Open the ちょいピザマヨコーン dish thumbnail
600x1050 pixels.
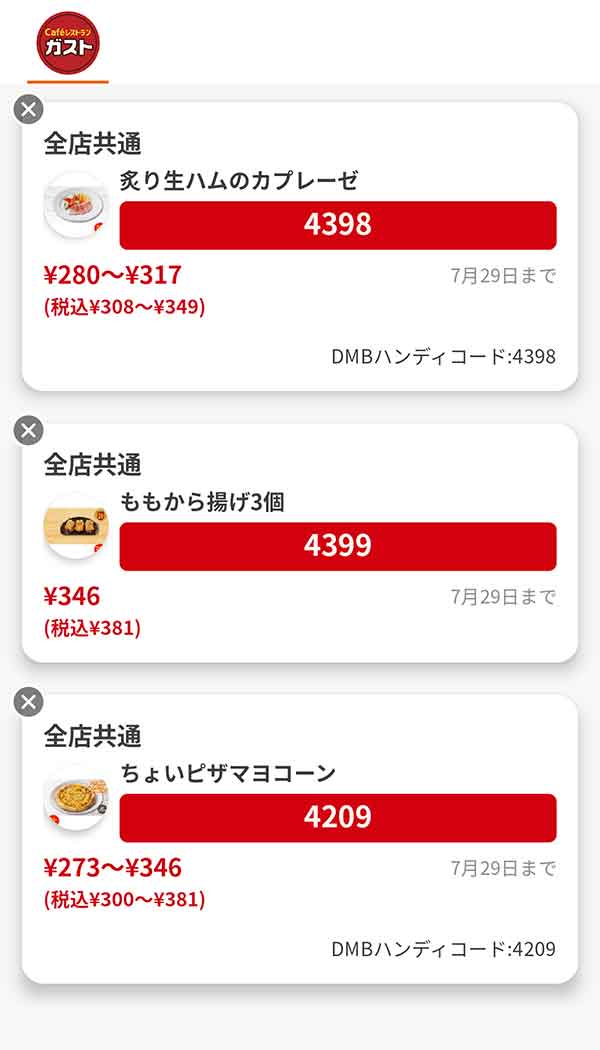76,797
